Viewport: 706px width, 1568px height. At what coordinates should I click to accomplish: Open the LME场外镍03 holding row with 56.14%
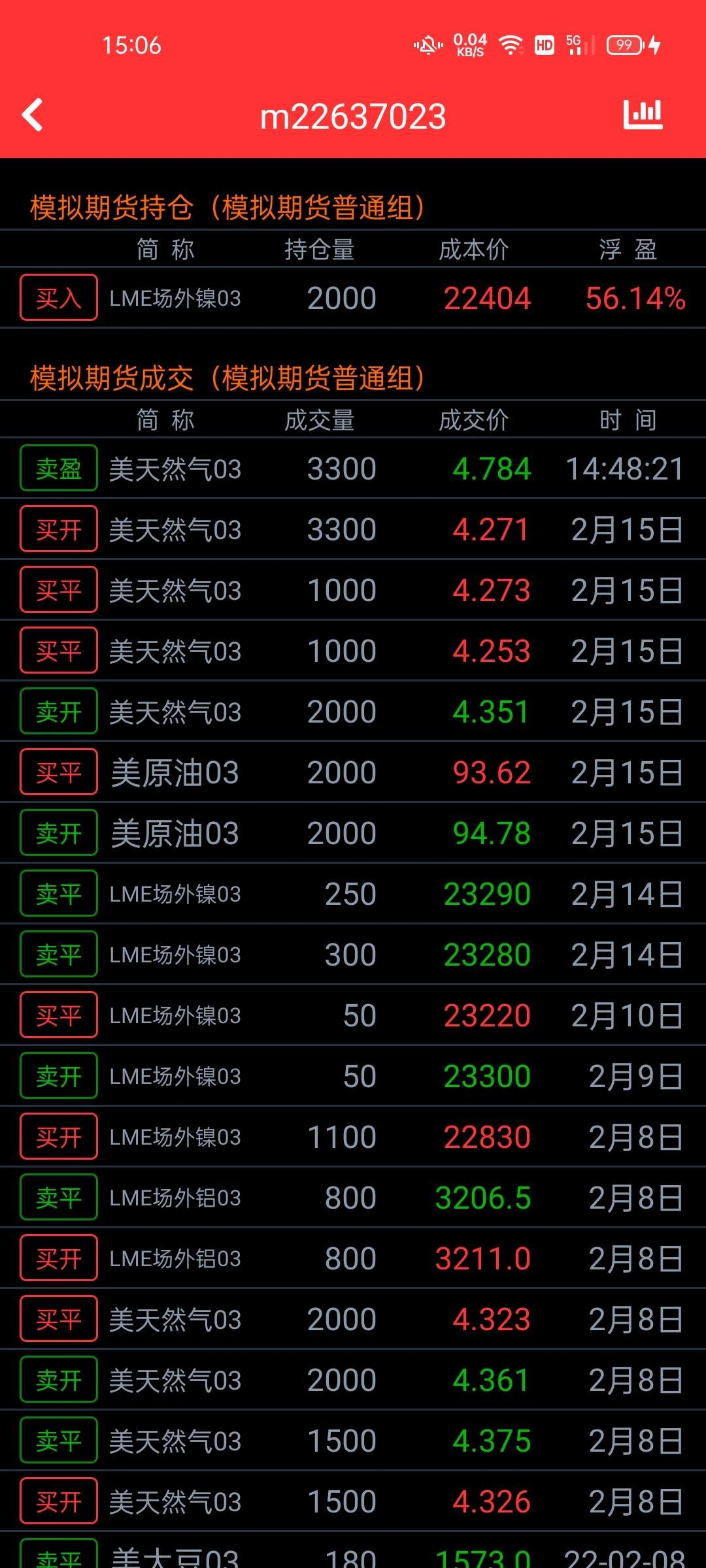pos(353,298)
